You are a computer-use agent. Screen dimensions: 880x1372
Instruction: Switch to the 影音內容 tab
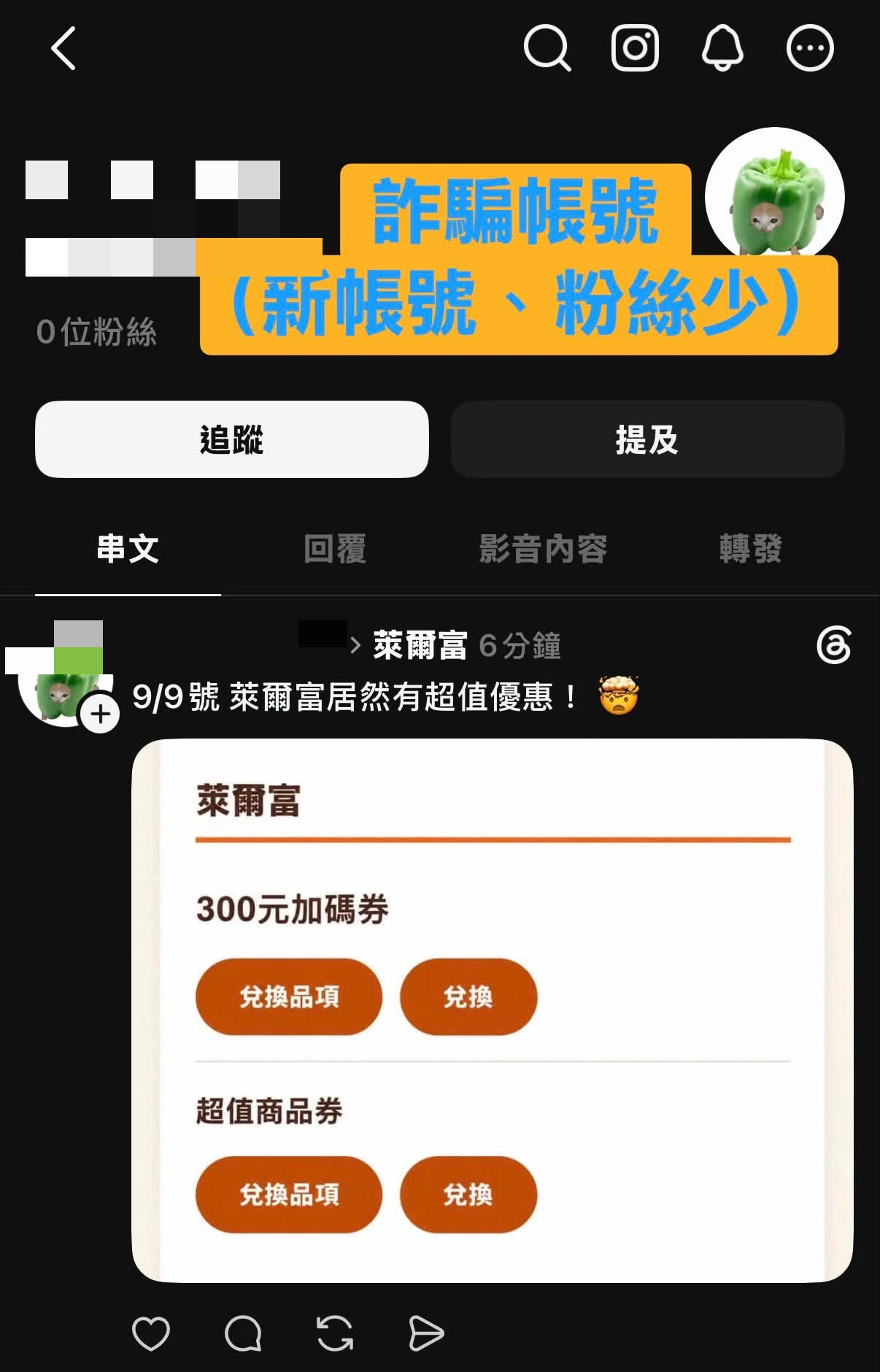(543, 549)
